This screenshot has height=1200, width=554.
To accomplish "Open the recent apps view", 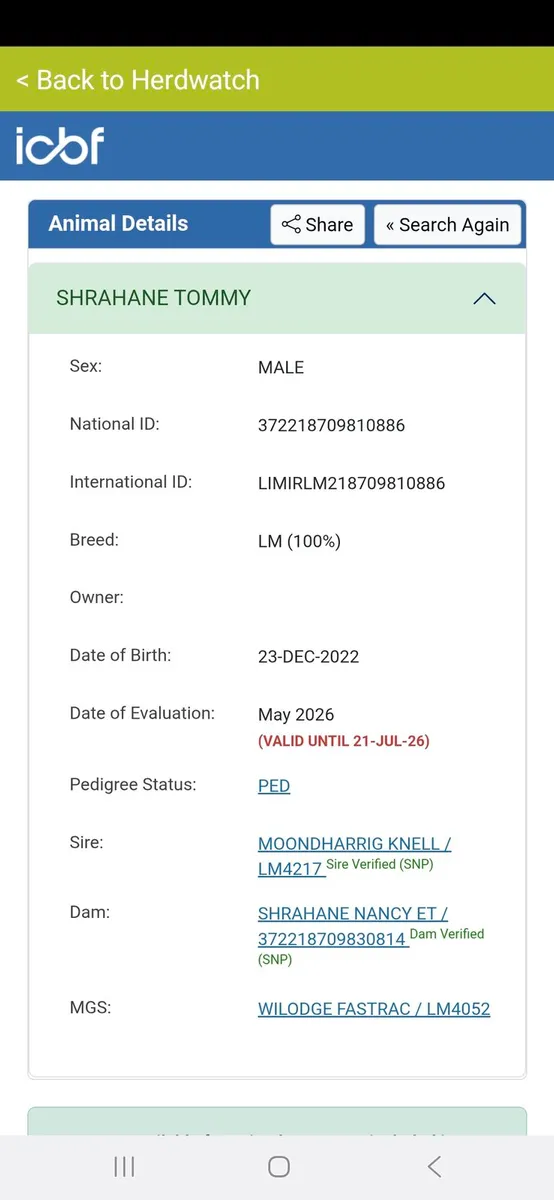I will click(x=125, y=1166).
